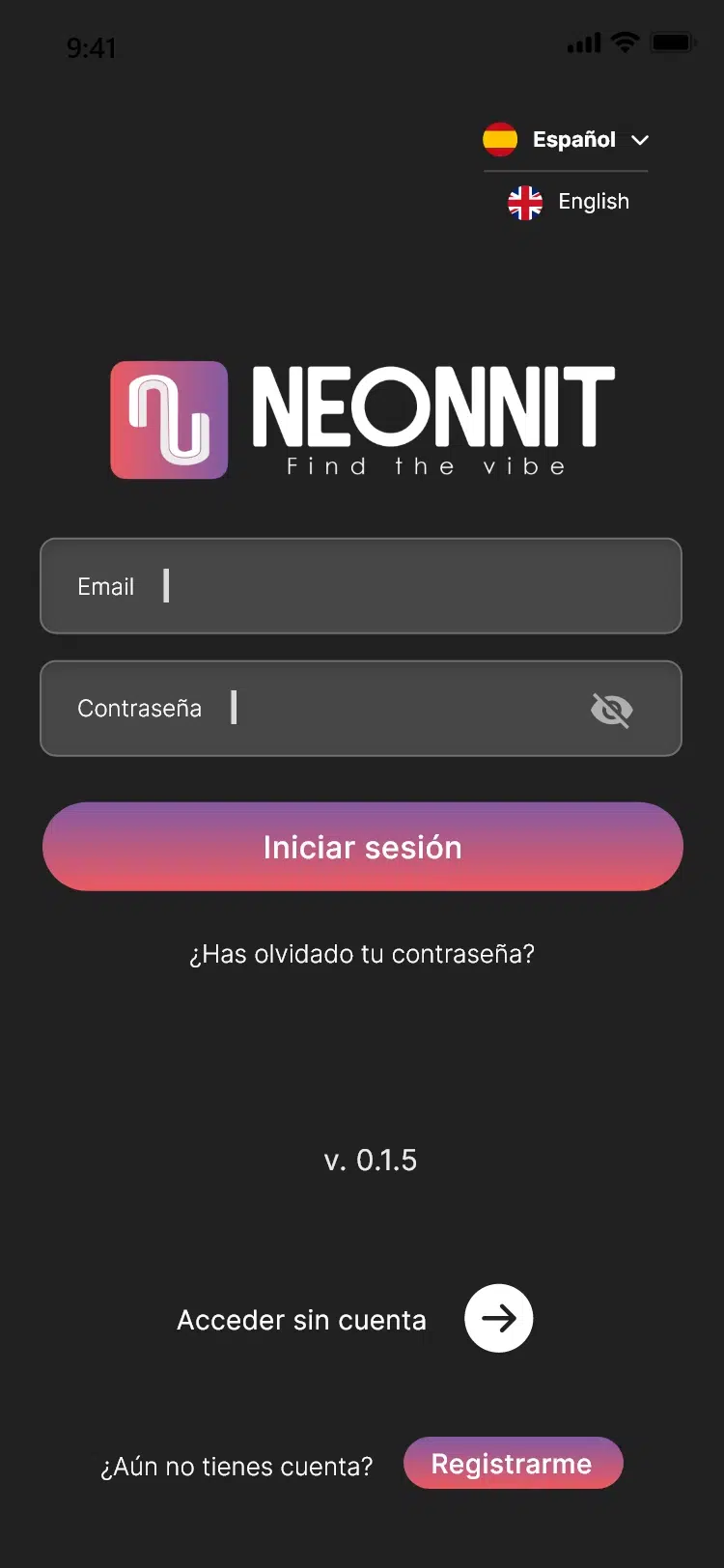The height and width of the screenshot is (1568, 724).
Task: Open ¿Has olvidado tu contraseña? link
Action: tap(362, 954)
